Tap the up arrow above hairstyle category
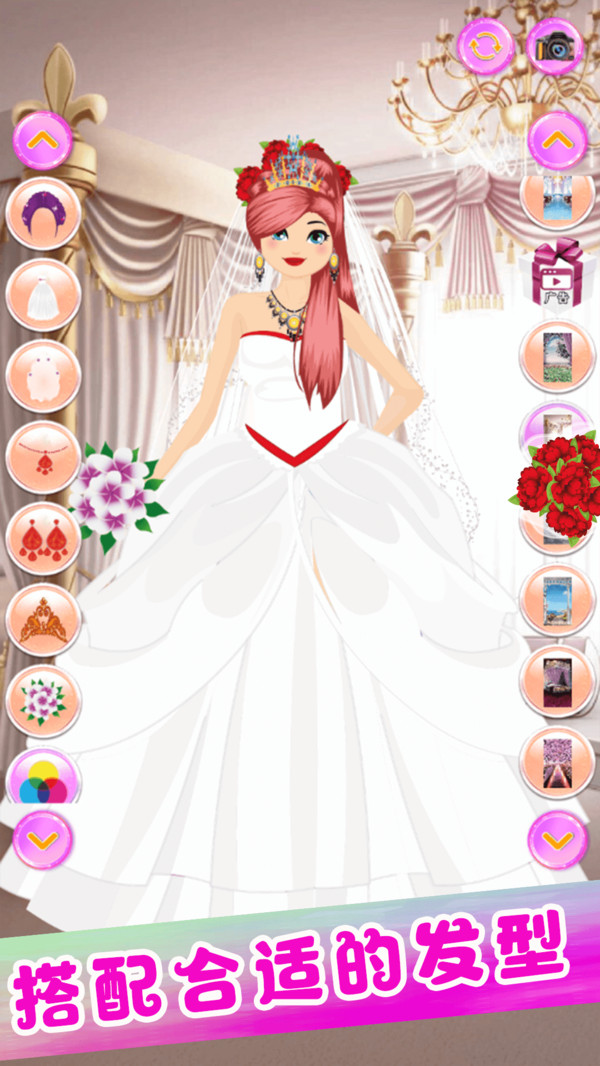 [43, 141]
